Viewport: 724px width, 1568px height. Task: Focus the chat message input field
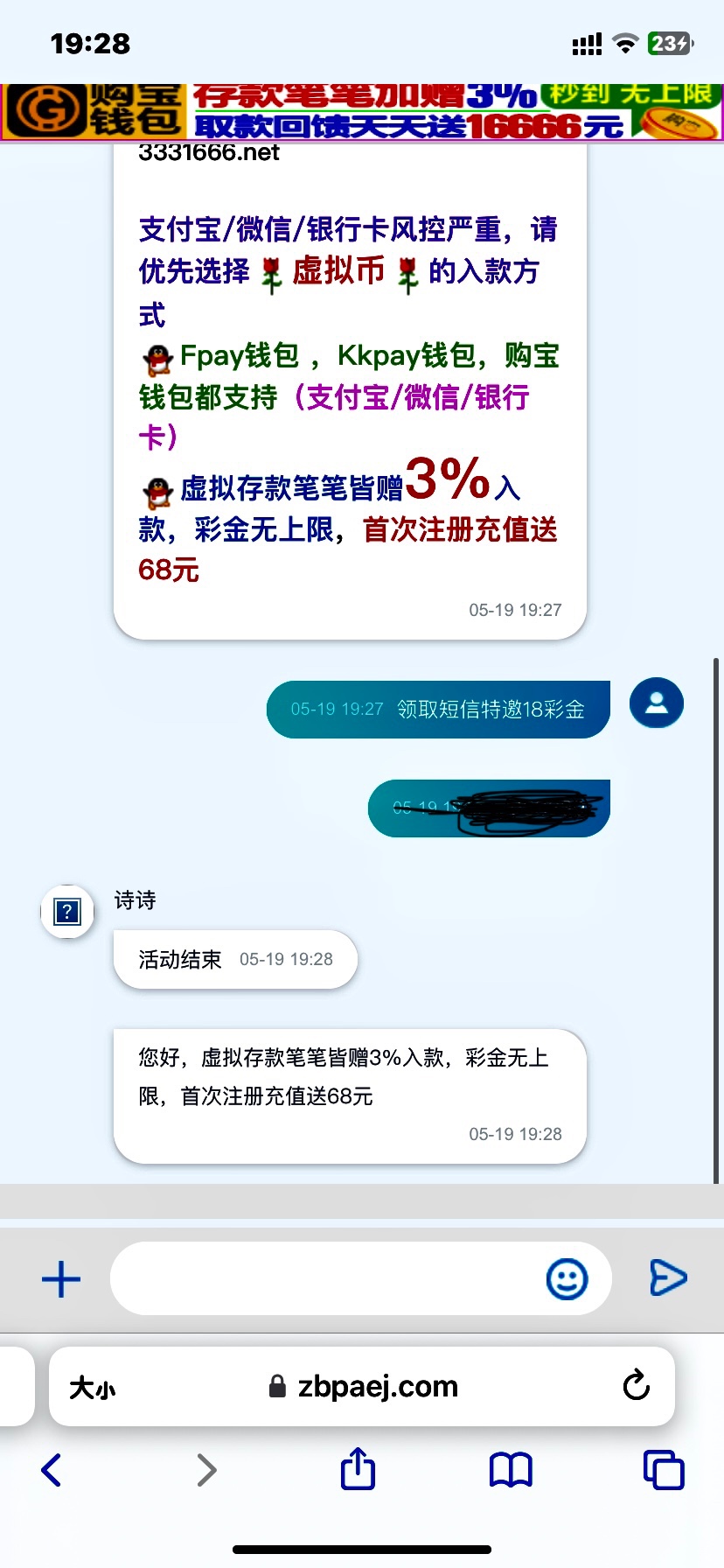click(x=324, y=1278)
